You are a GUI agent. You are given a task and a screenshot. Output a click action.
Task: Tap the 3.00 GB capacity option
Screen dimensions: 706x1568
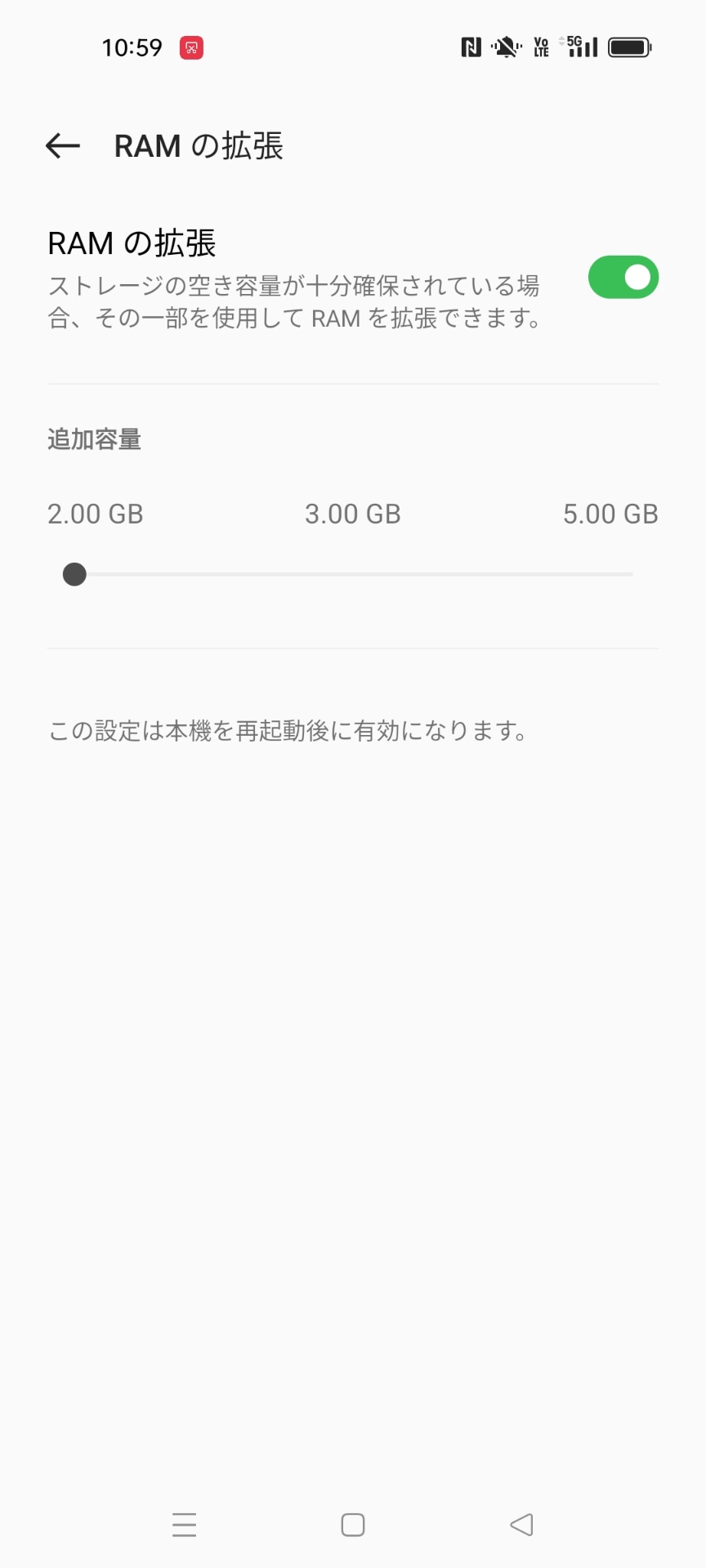pos(352,514)
